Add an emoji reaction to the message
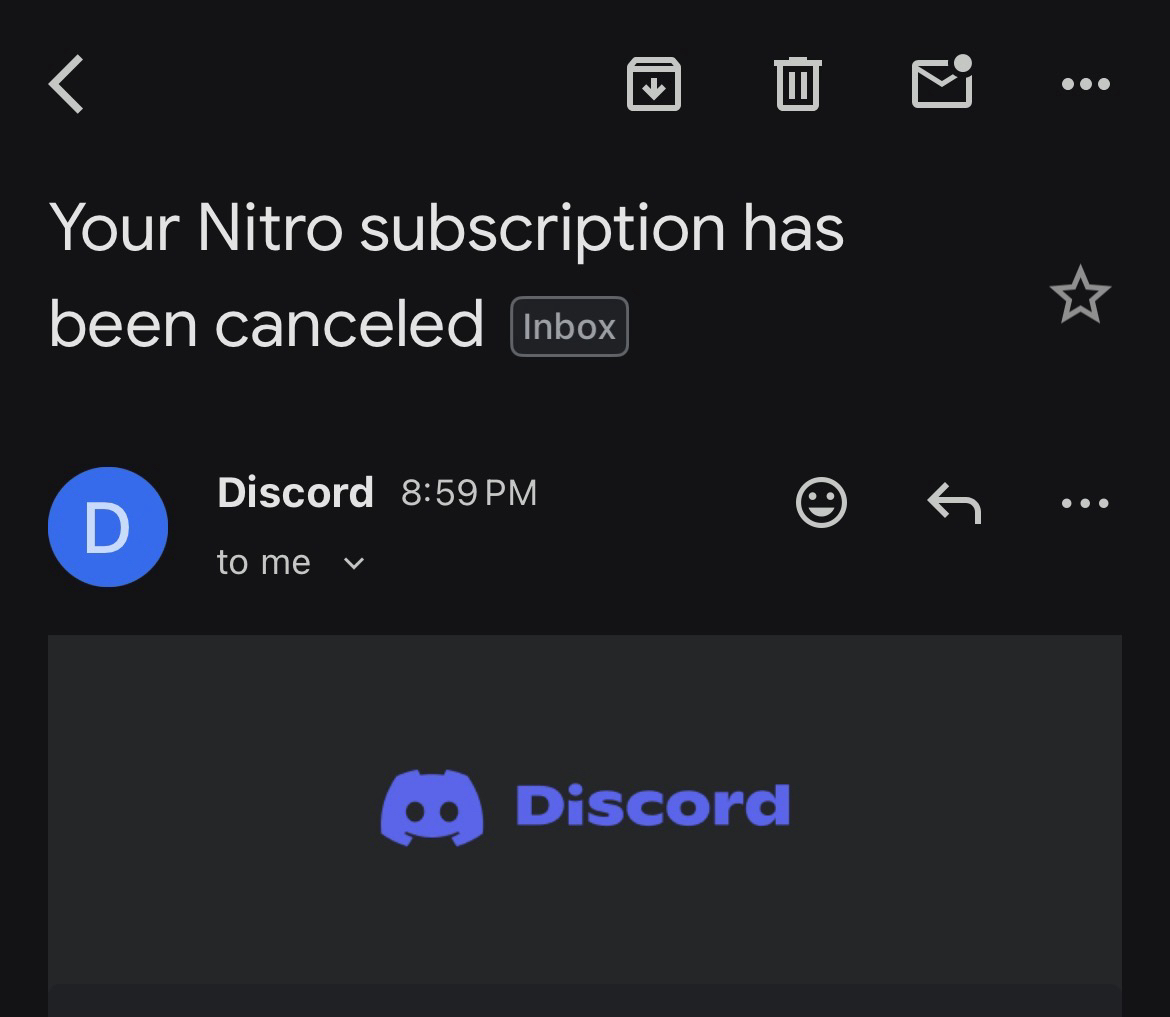Screen dimensions: 1170x1017 click(821, 502)
